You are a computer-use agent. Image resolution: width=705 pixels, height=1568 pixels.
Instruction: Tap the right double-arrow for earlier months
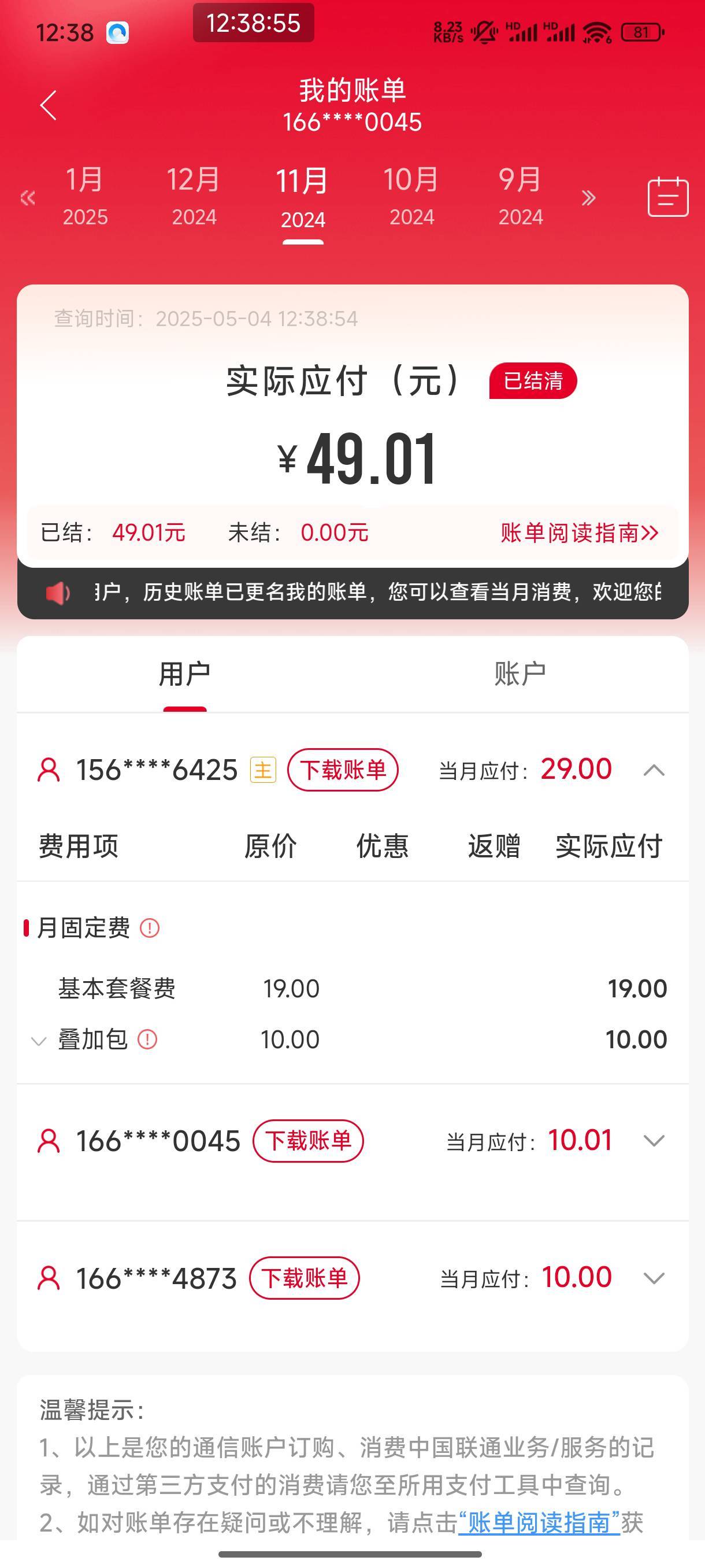tap(588, 198)
